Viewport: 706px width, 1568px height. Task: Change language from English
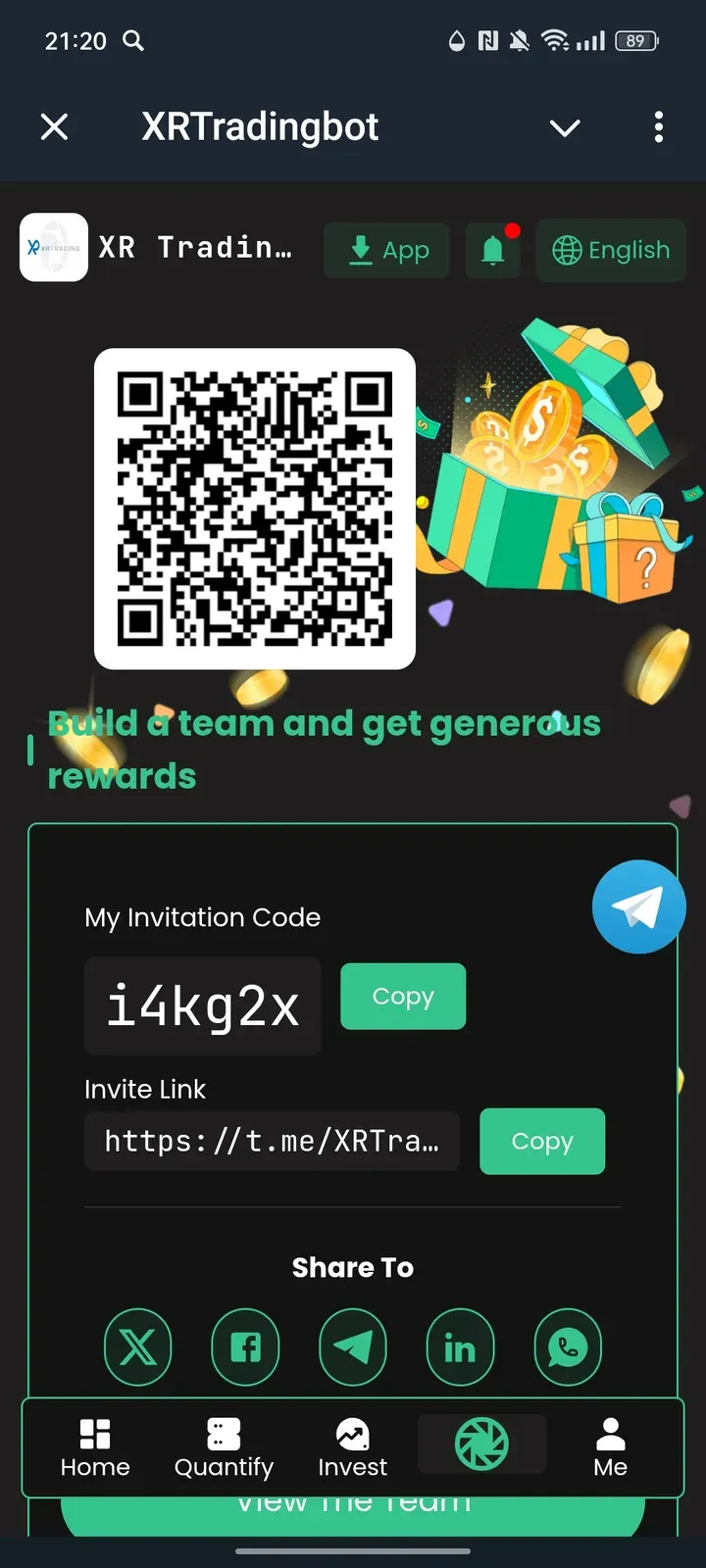(611, 251)
